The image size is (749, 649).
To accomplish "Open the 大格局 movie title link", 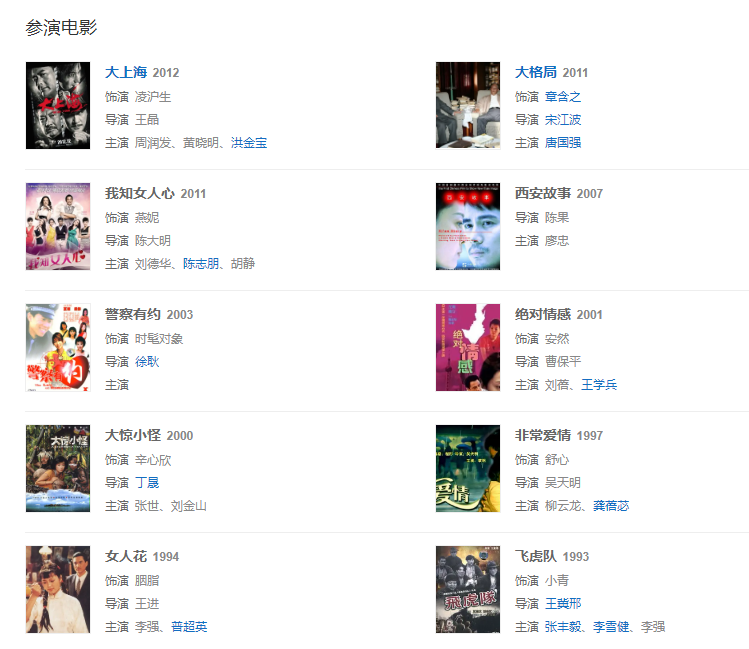I will [x=536, y=72].
